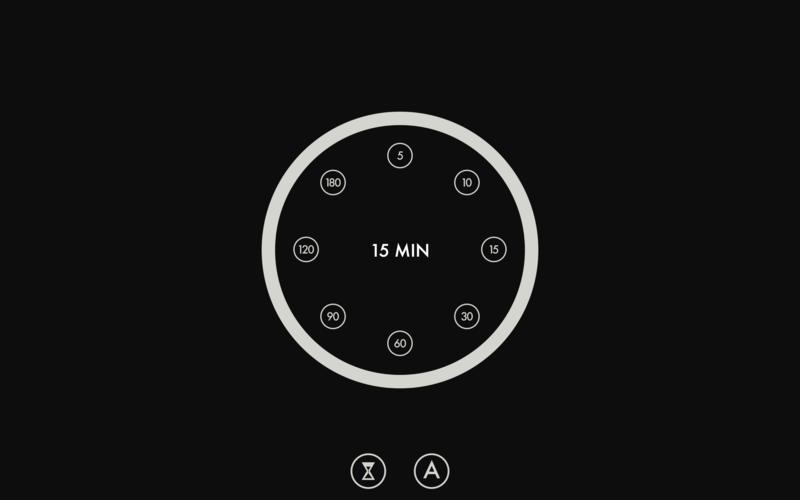Pick the 30 minute preset
The width and height of the screenshot is (800, 500).
click(467, 317)
